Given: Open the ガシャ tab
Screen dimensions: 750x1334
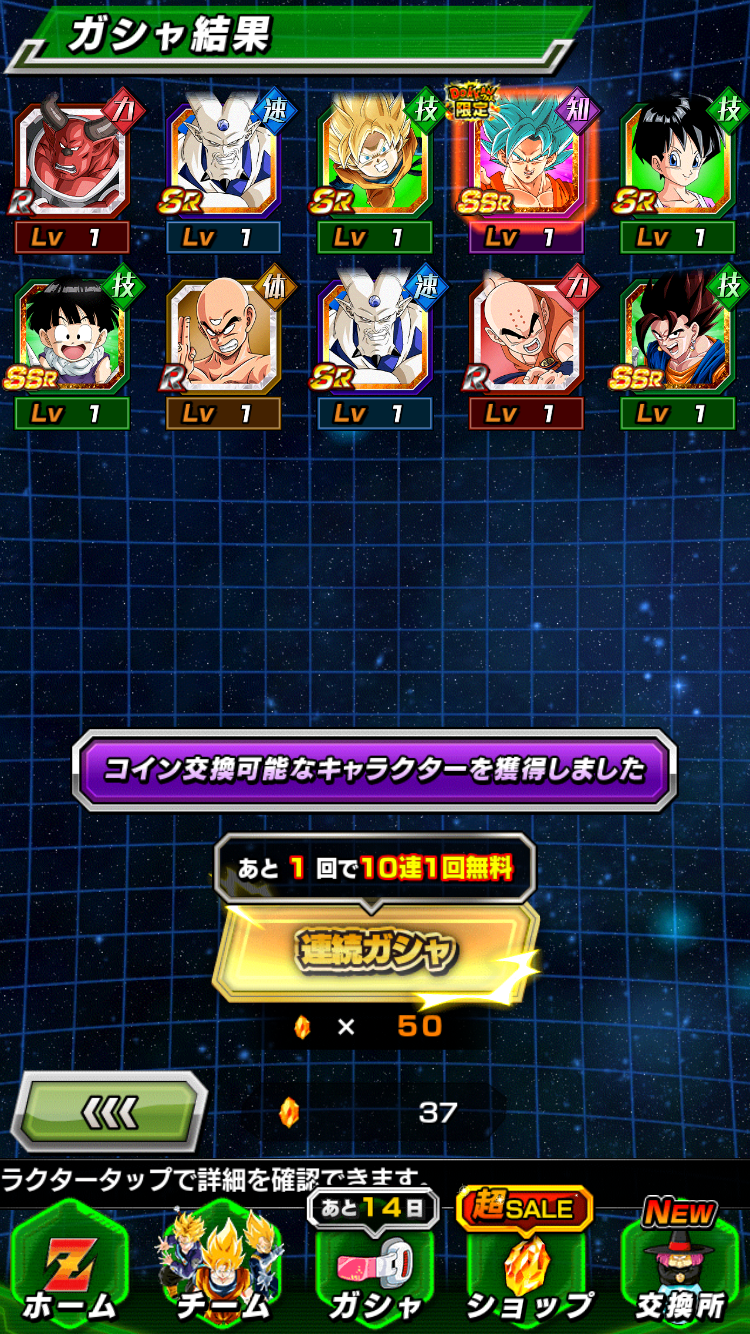Looking at the screenshot, I should (375, 1265).
